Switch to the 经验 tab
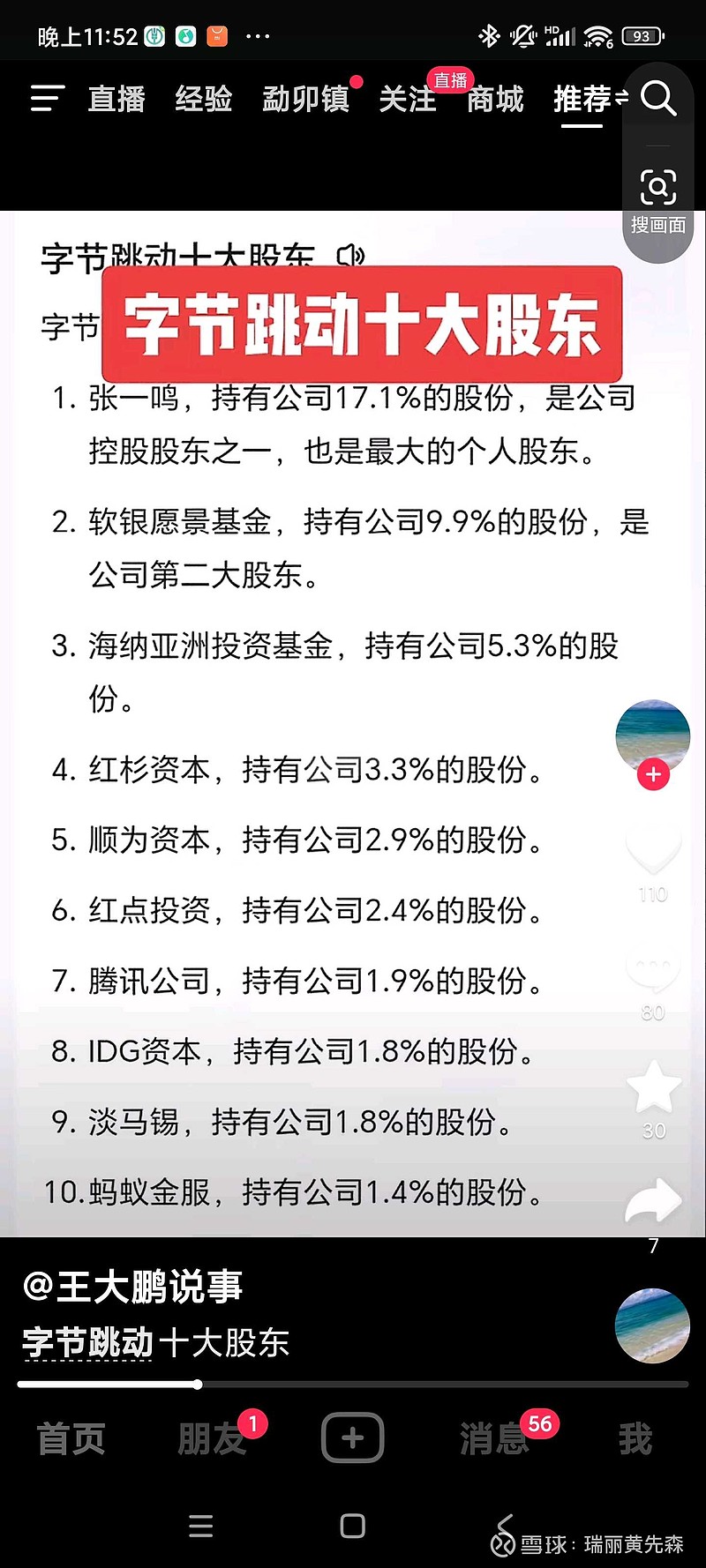Image resolution: width=706 pixels, height=1568 pixels. click(x=204, y=100)
